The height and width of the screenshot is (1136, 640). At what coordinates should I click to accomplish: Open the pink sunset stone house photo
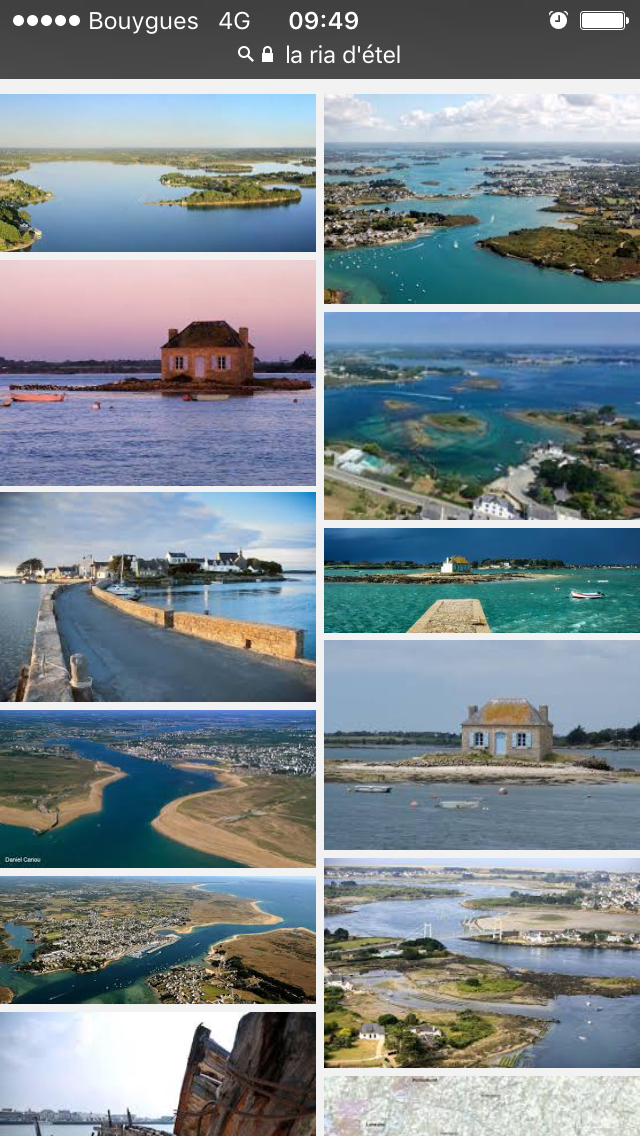[x=157, y=373]
